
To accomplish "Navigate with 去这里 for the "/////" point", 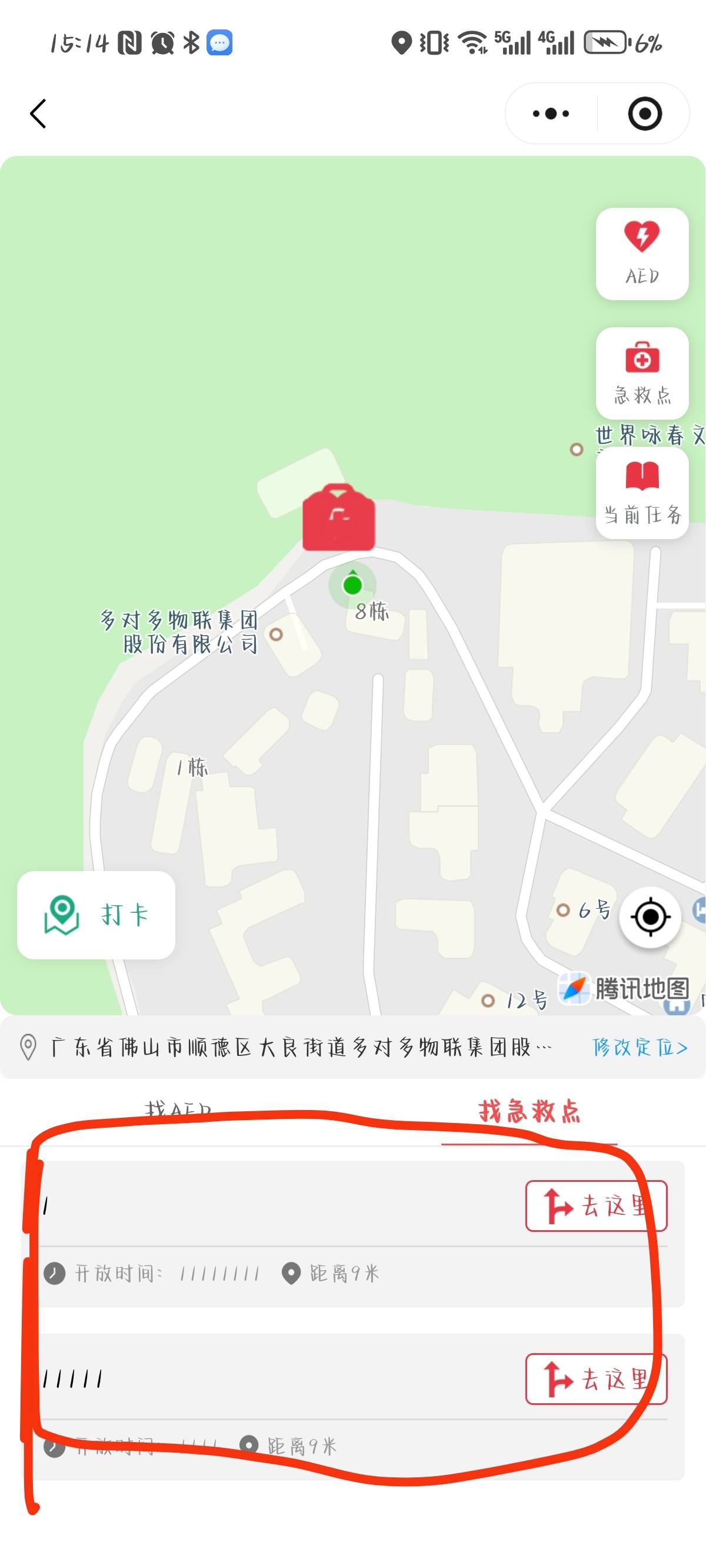I will pos(596,1378).
